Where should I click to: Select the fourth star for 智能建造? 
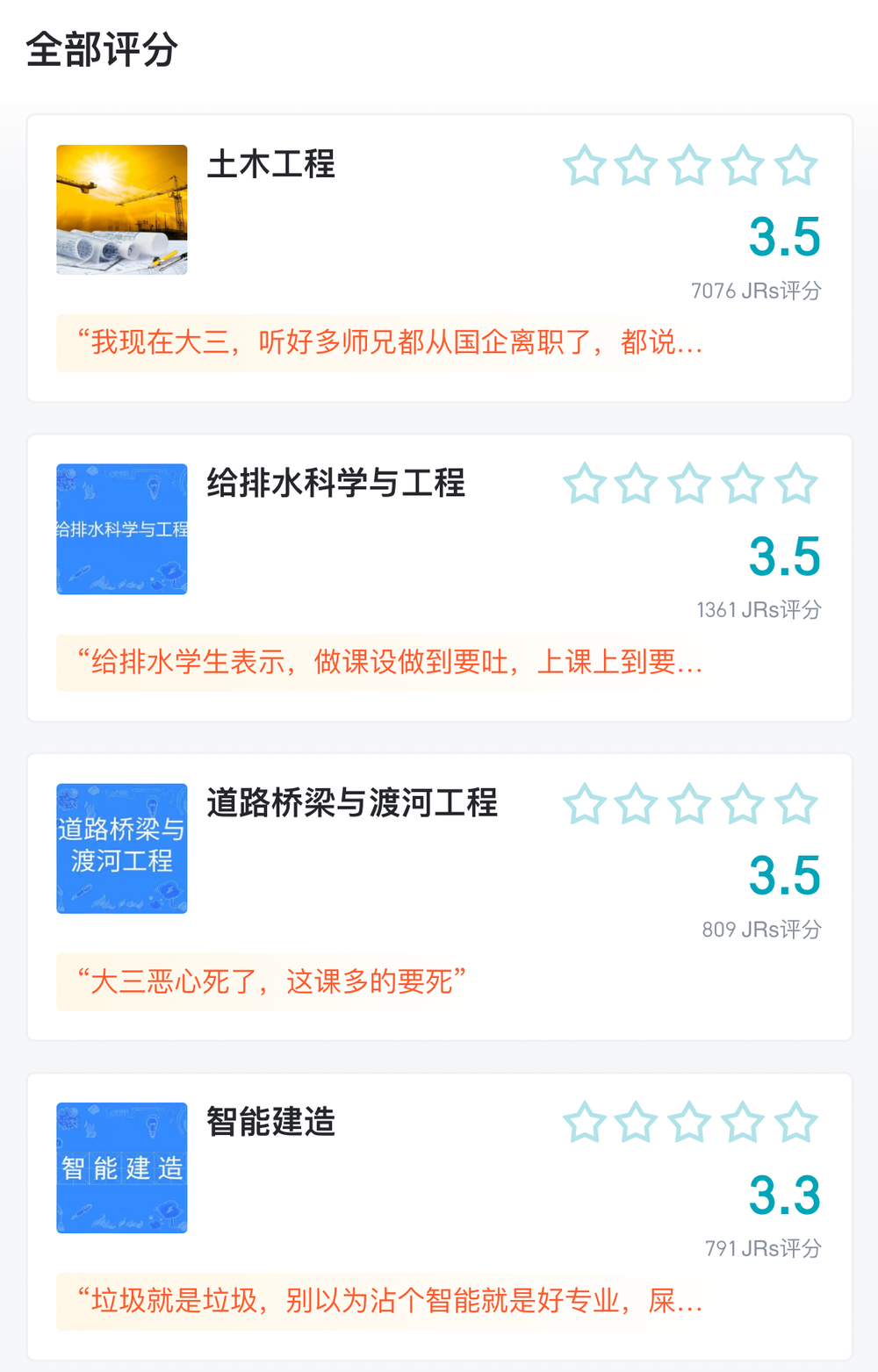pos(744,1122)
